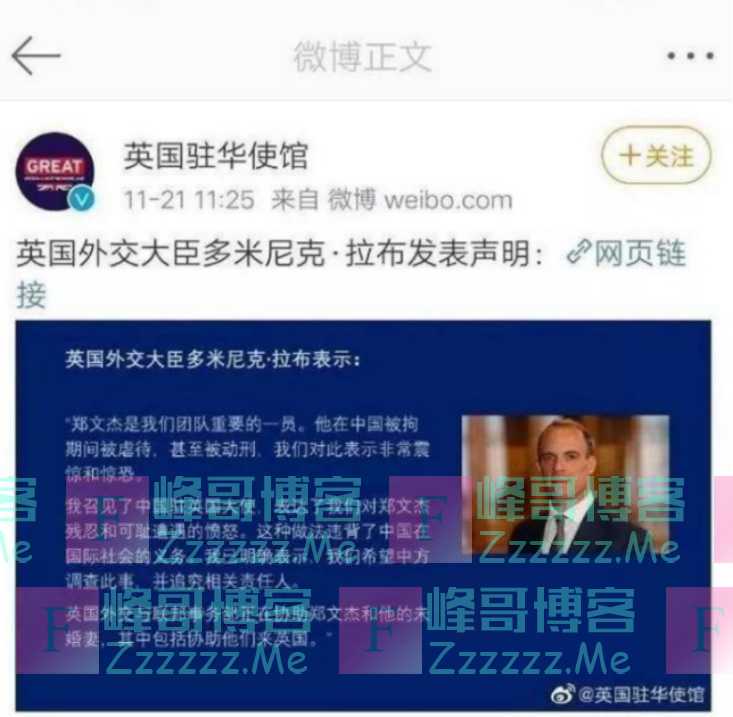Open the 英国驻华使馆 account name
Viewport: 733px width, 717px height.
[215, 155]
